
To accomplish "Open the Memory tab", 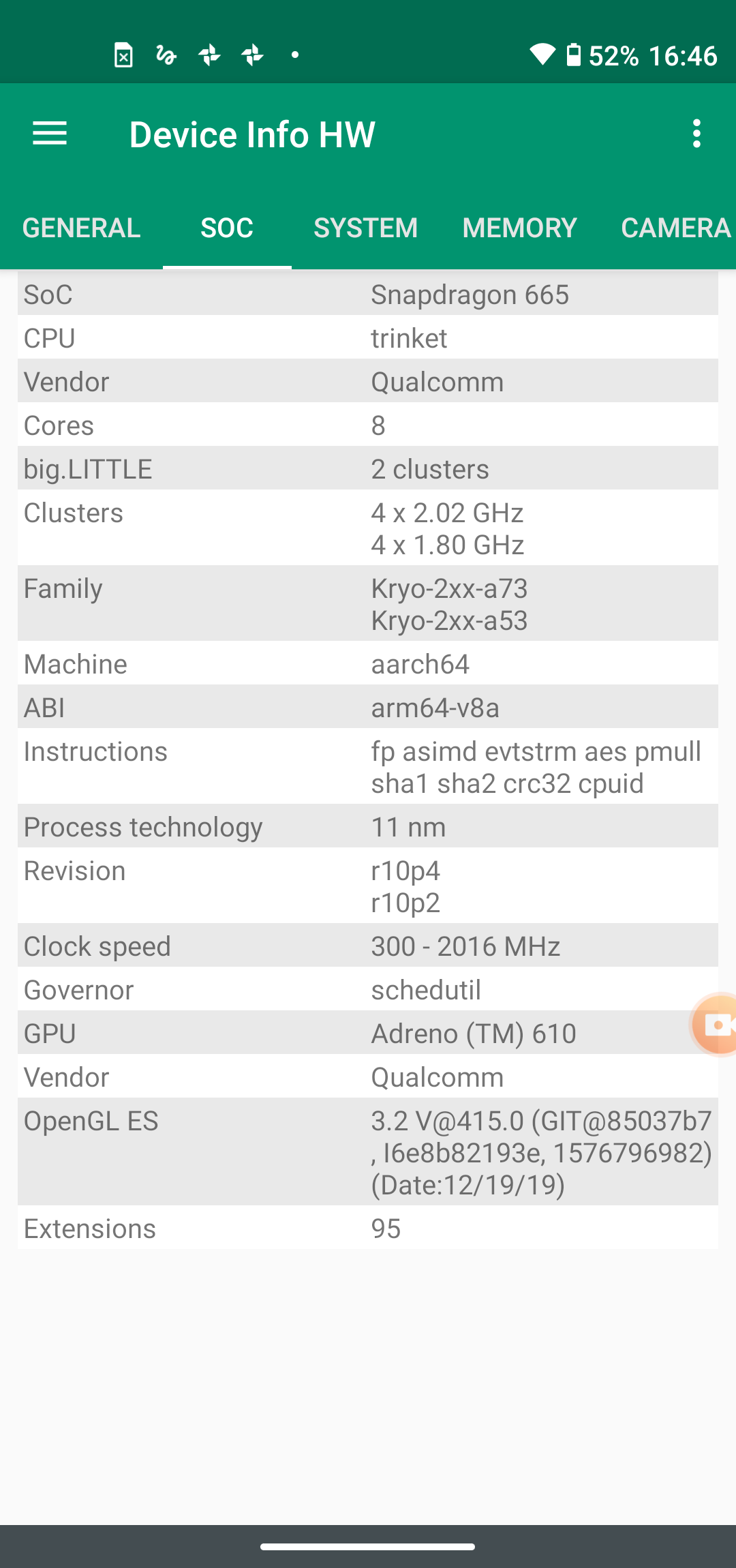I will (x=519, y=228).
